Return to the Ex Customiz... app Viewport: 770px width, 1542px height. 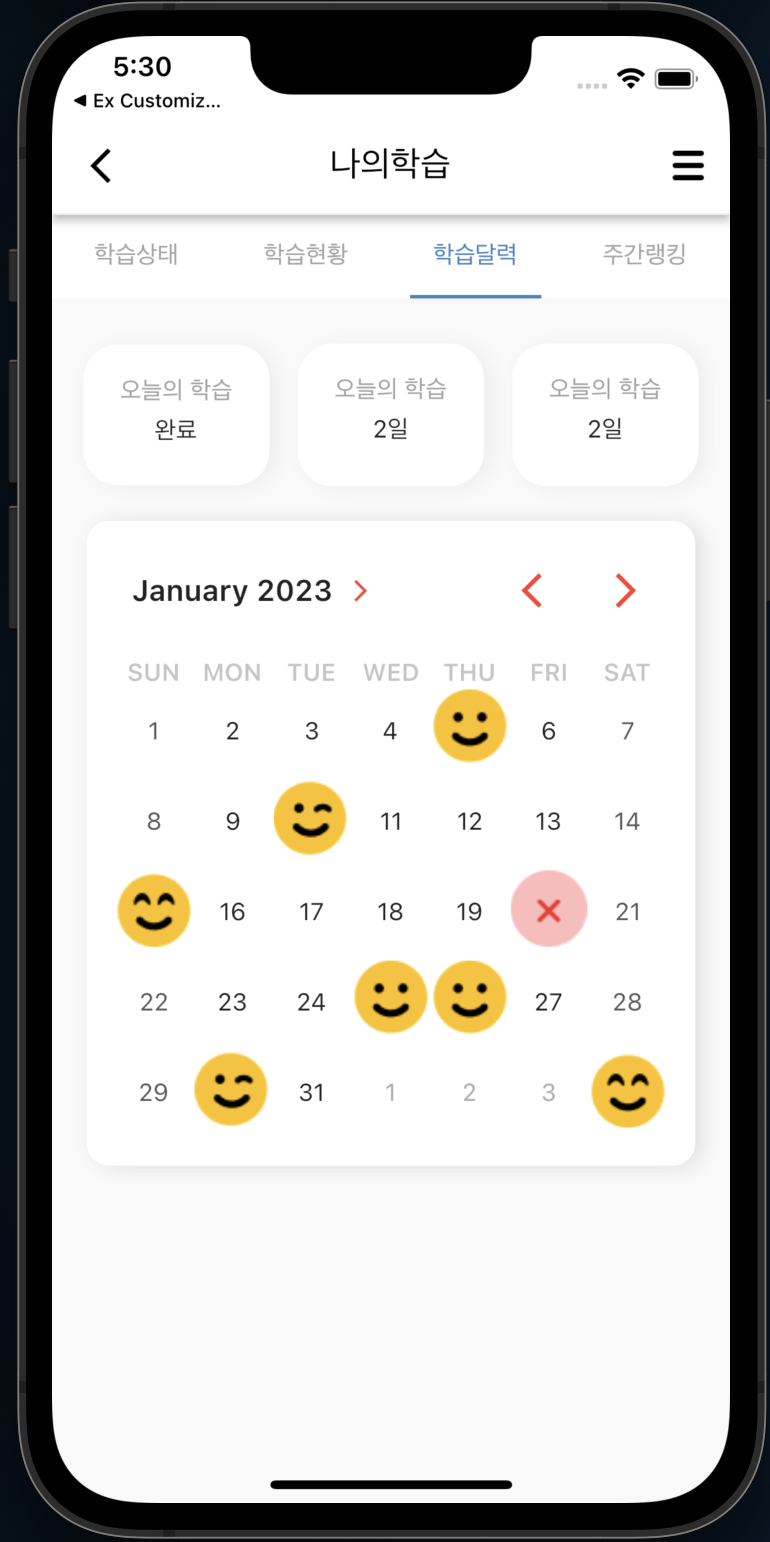[147, 101]
